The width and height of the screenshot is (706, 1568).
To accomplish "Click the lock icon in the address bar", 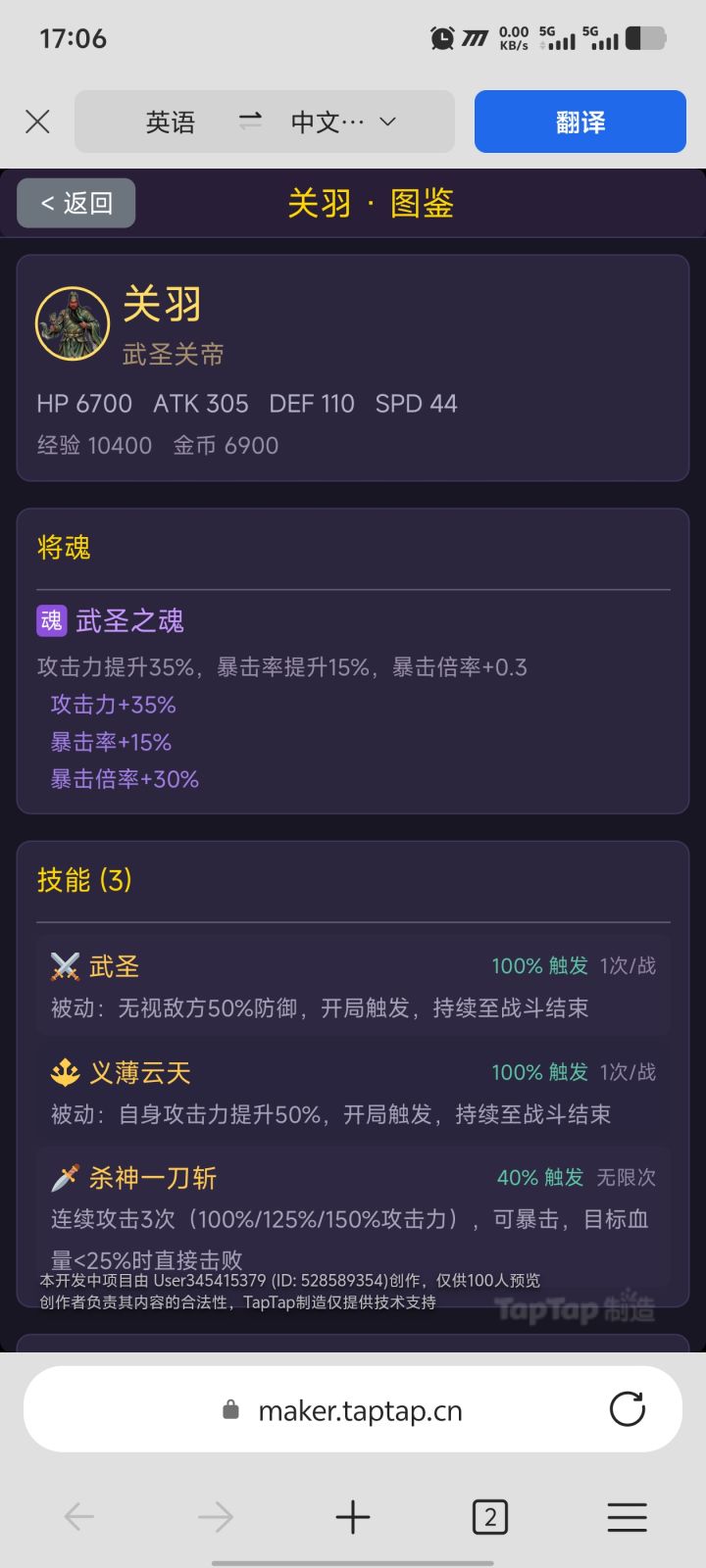I will [x=228, y=1409].
